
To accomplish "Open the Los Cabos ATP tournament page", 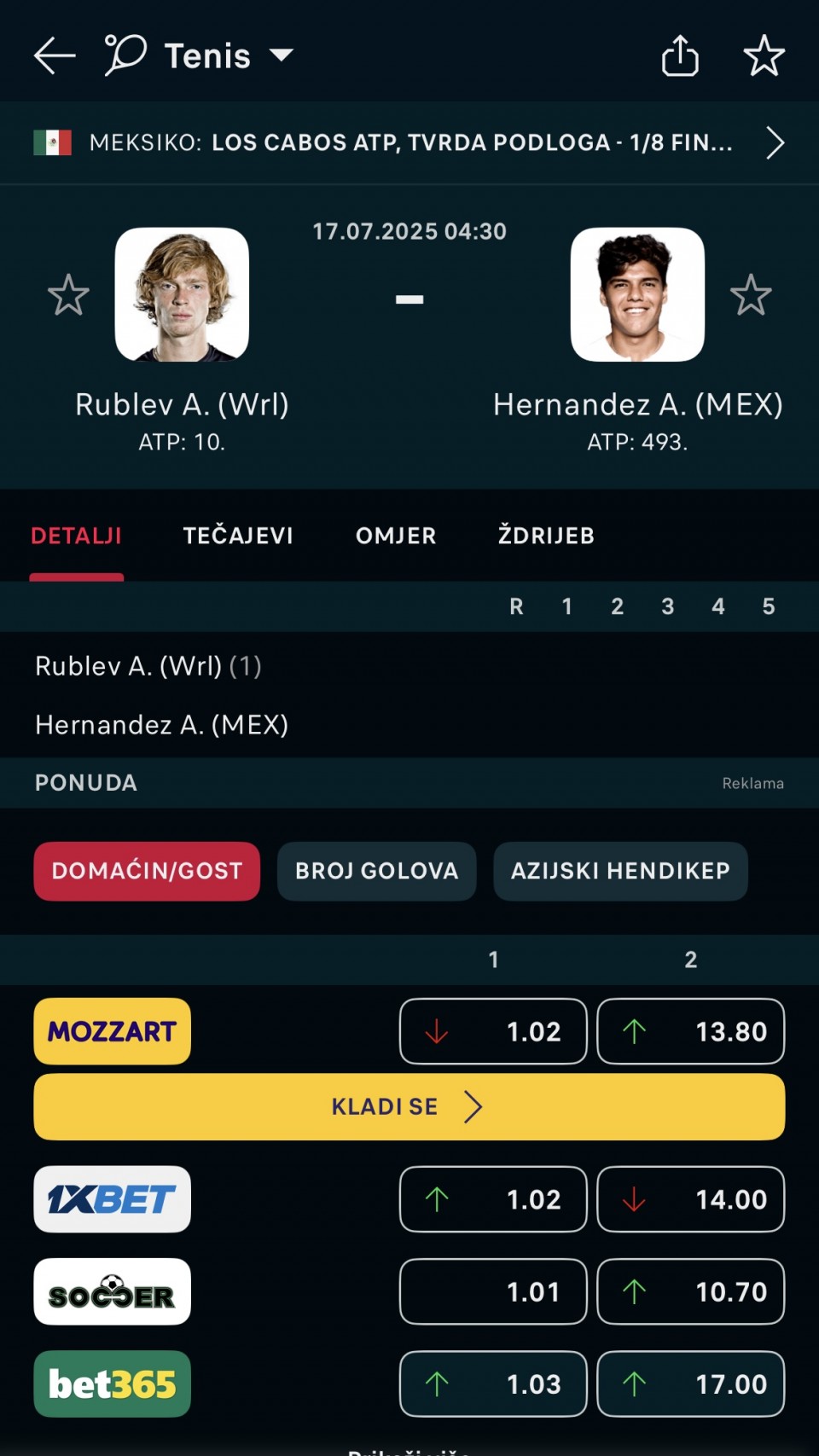I will point(409,142).
